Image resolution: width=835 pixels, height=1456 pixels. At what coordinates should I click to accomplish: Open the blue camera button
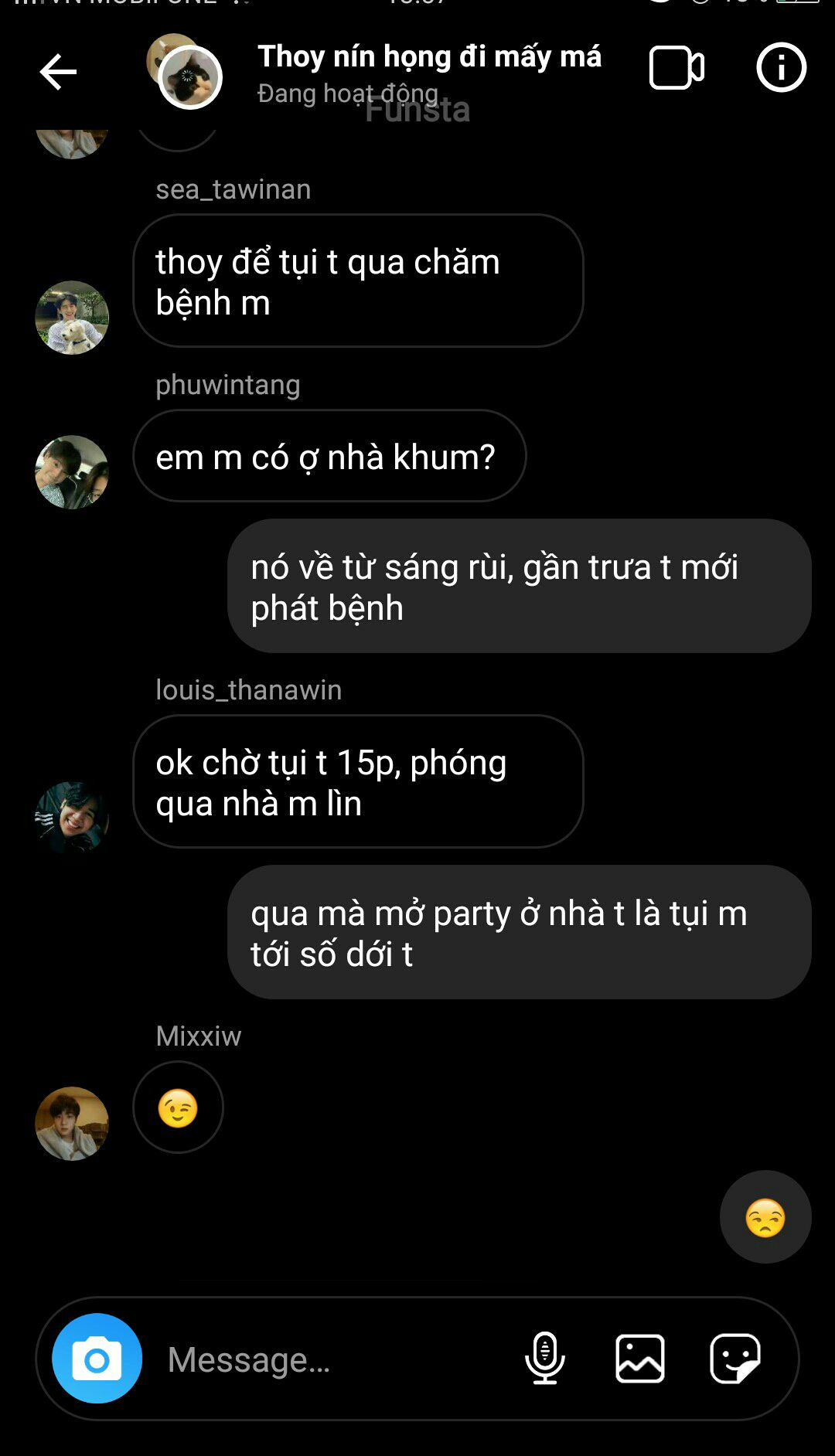[97, 1358]
